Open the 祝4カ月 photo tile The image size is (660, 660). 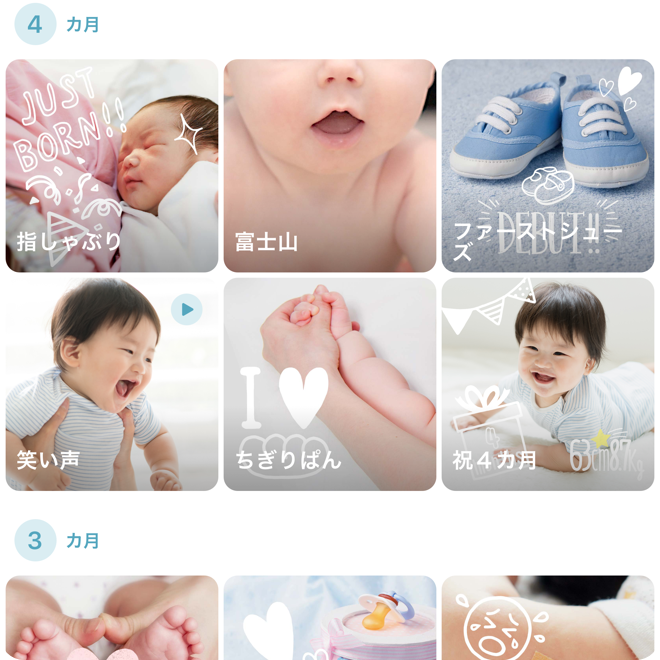coord(548,385)
